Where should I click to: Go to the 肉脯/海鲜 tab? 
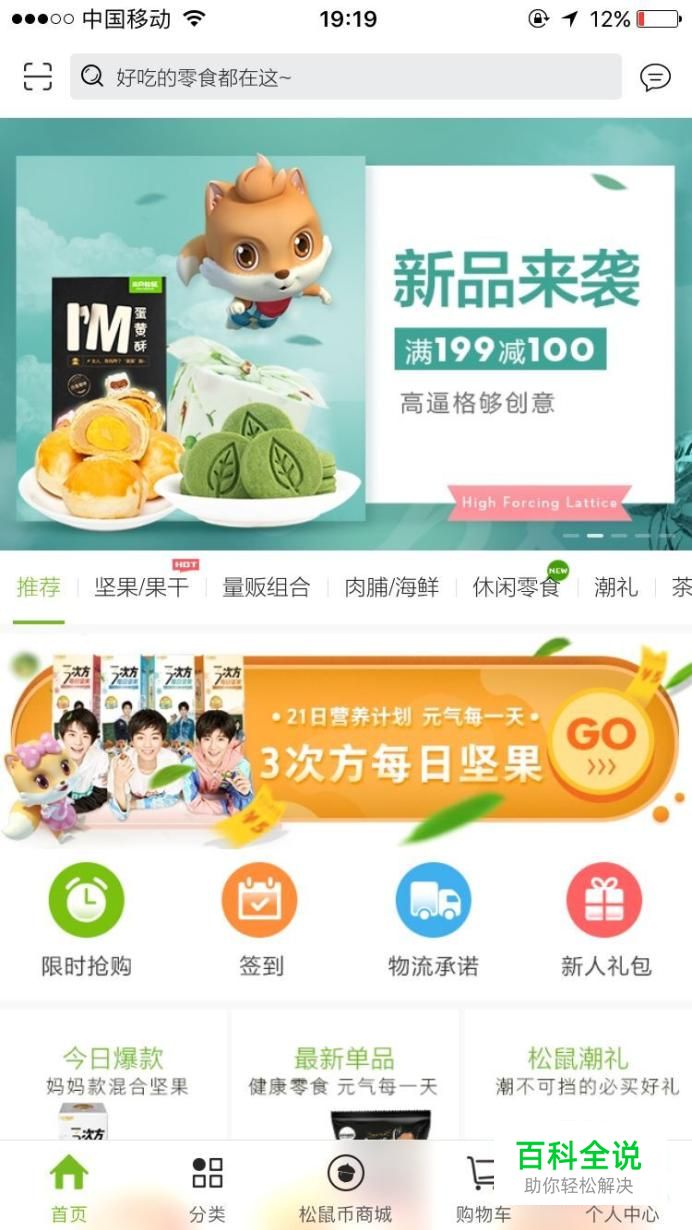[391, 587]
